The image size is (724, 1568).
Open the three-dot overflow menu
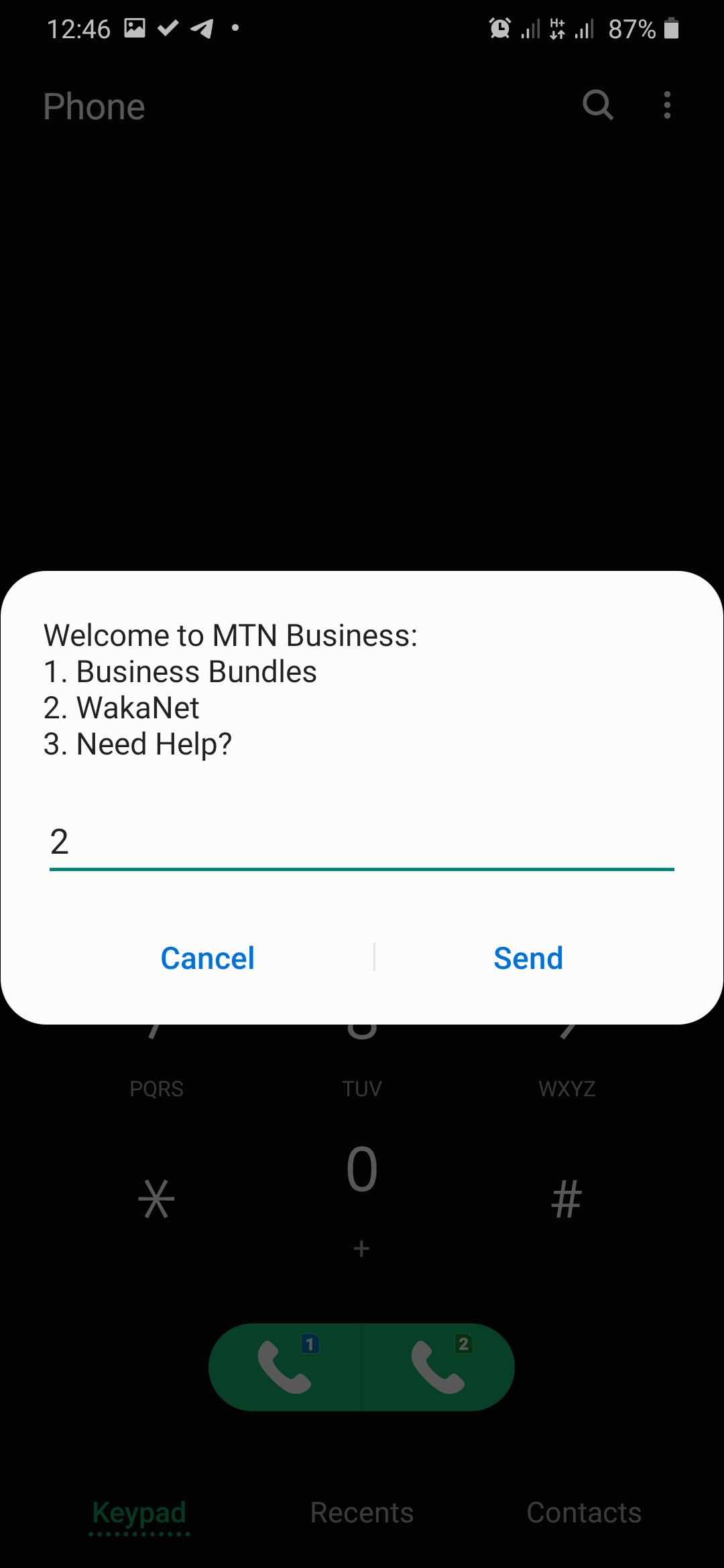(667, 106)
